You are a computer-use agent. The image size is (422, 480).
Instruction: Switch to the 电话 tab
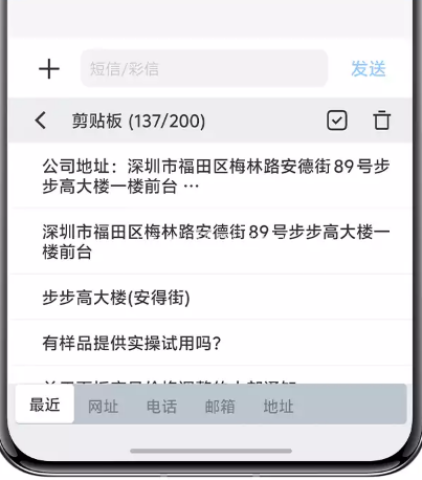pos(162,406)
